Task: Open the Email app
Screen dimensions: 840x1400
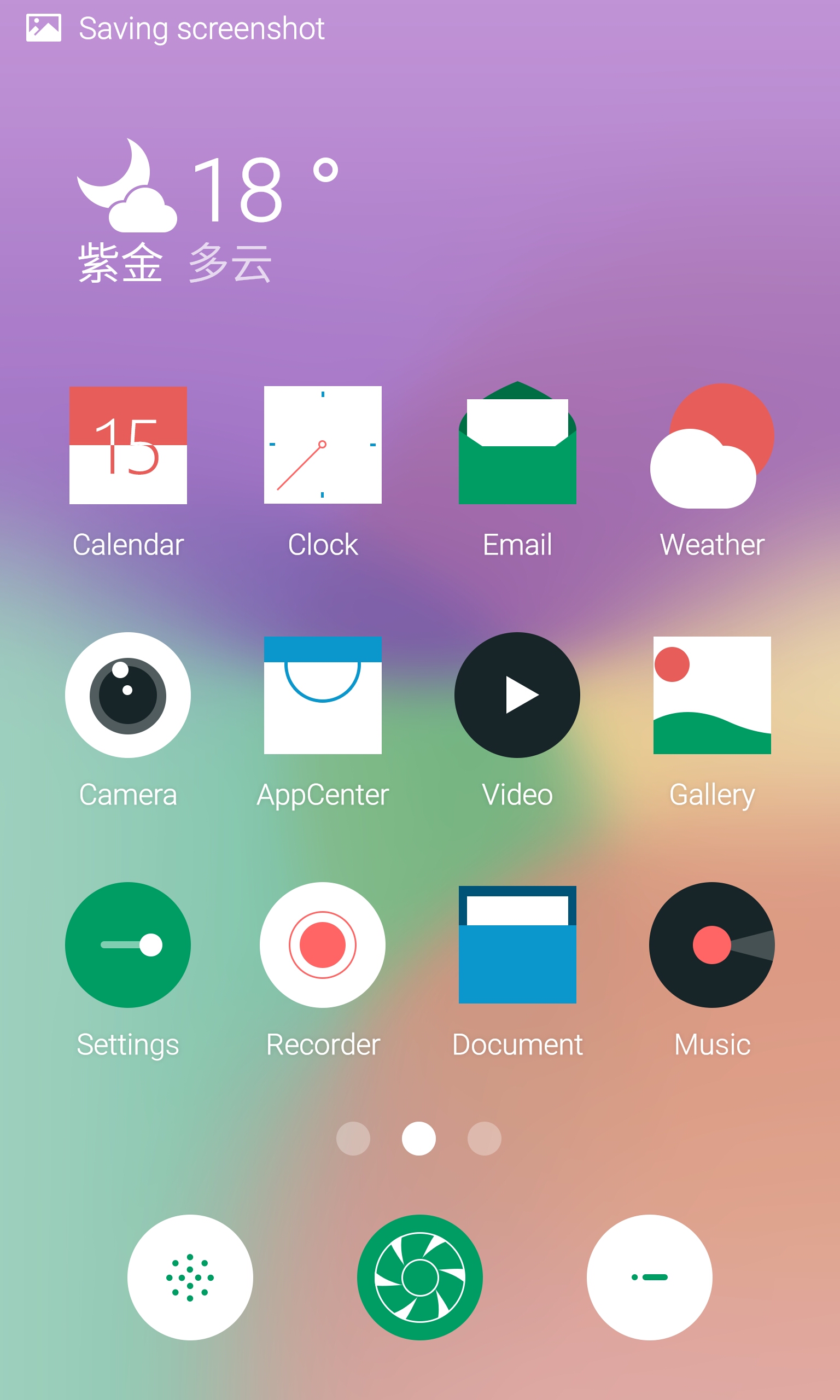Action: (x=517, y=445)
